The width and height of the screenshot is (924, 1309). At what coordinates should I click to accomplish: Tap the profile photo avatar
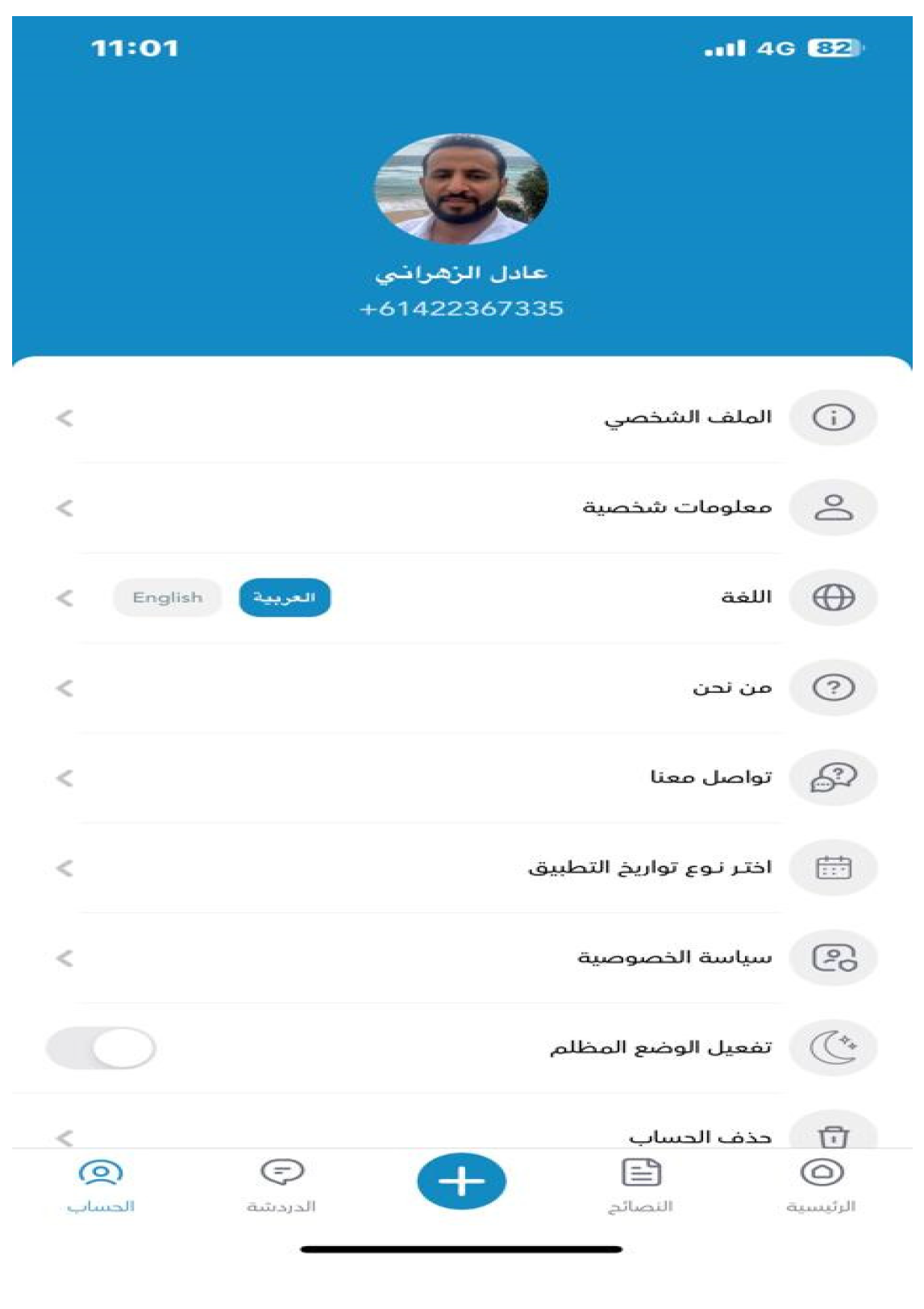(x=461, y=190)
